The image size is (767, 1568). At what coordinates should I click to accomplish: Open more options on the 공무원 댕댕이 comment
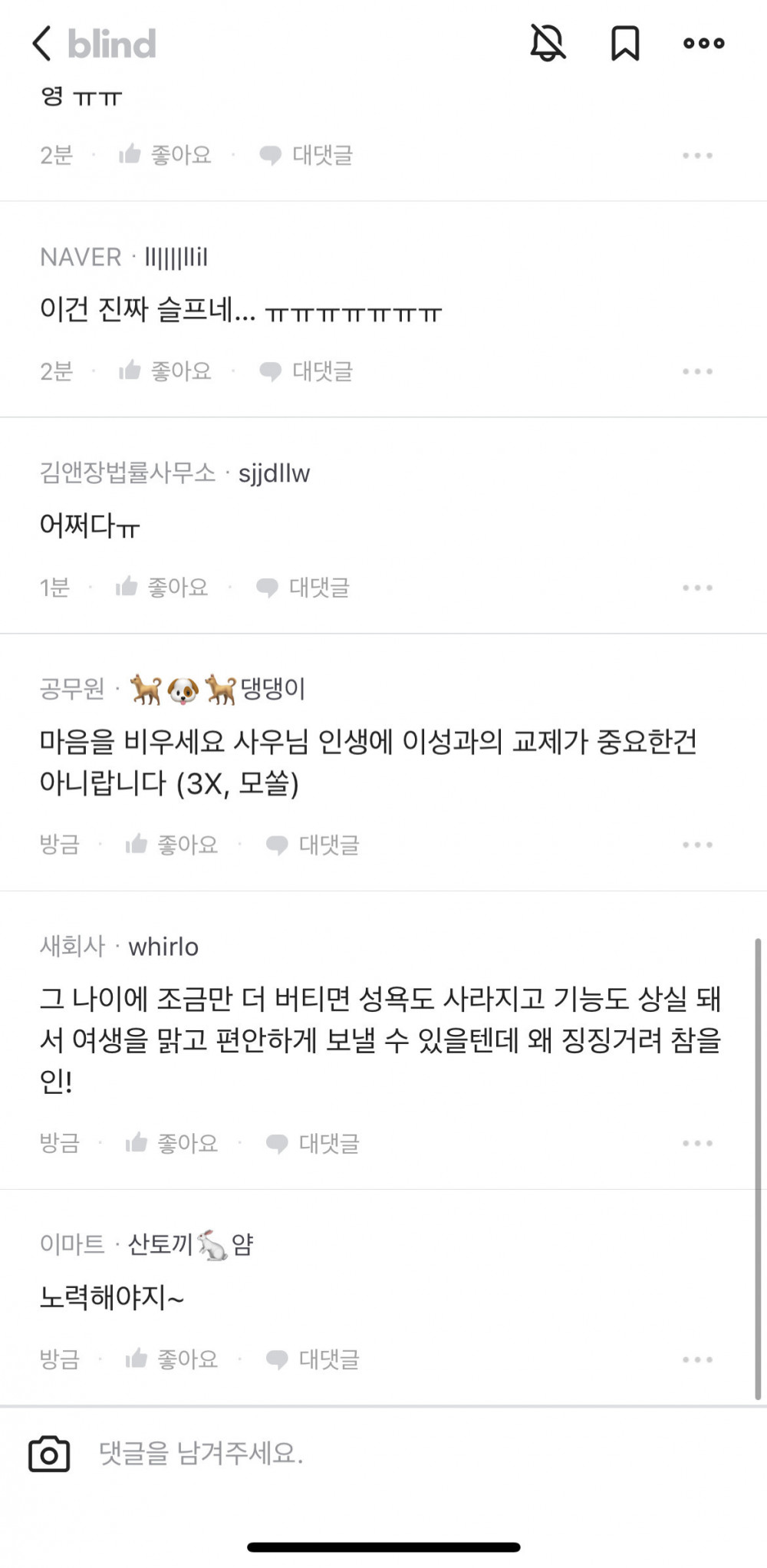[x=697, y=845]
